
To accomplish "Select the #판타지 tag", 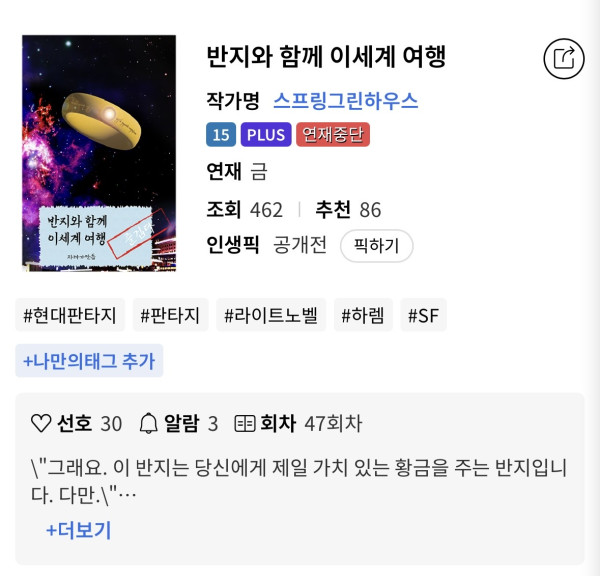I will (x=170, y=316).
